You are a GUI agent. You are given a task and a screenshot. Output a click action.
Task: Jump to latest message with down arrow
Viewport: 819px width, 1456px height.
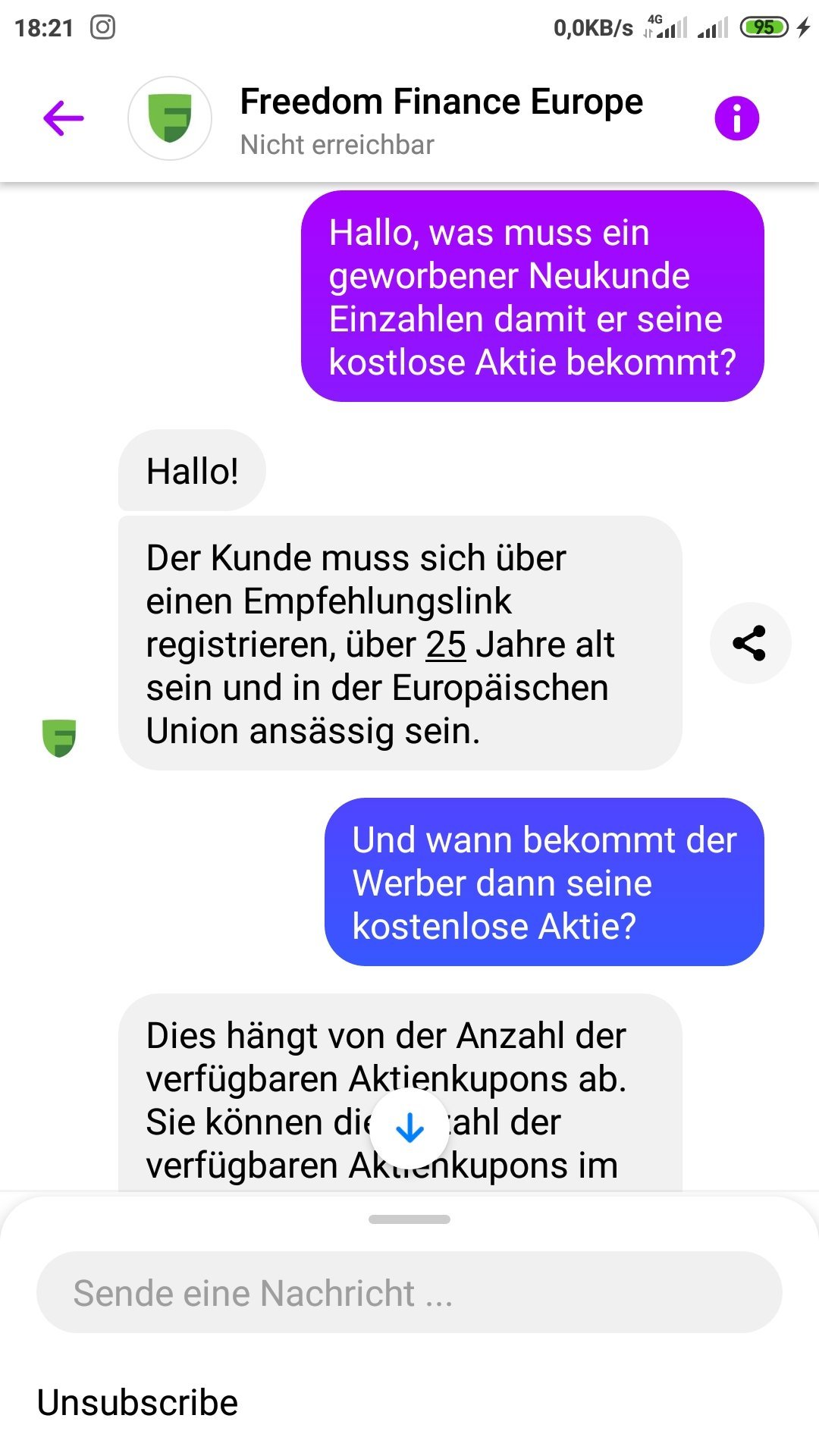(x=409, y=1128)
